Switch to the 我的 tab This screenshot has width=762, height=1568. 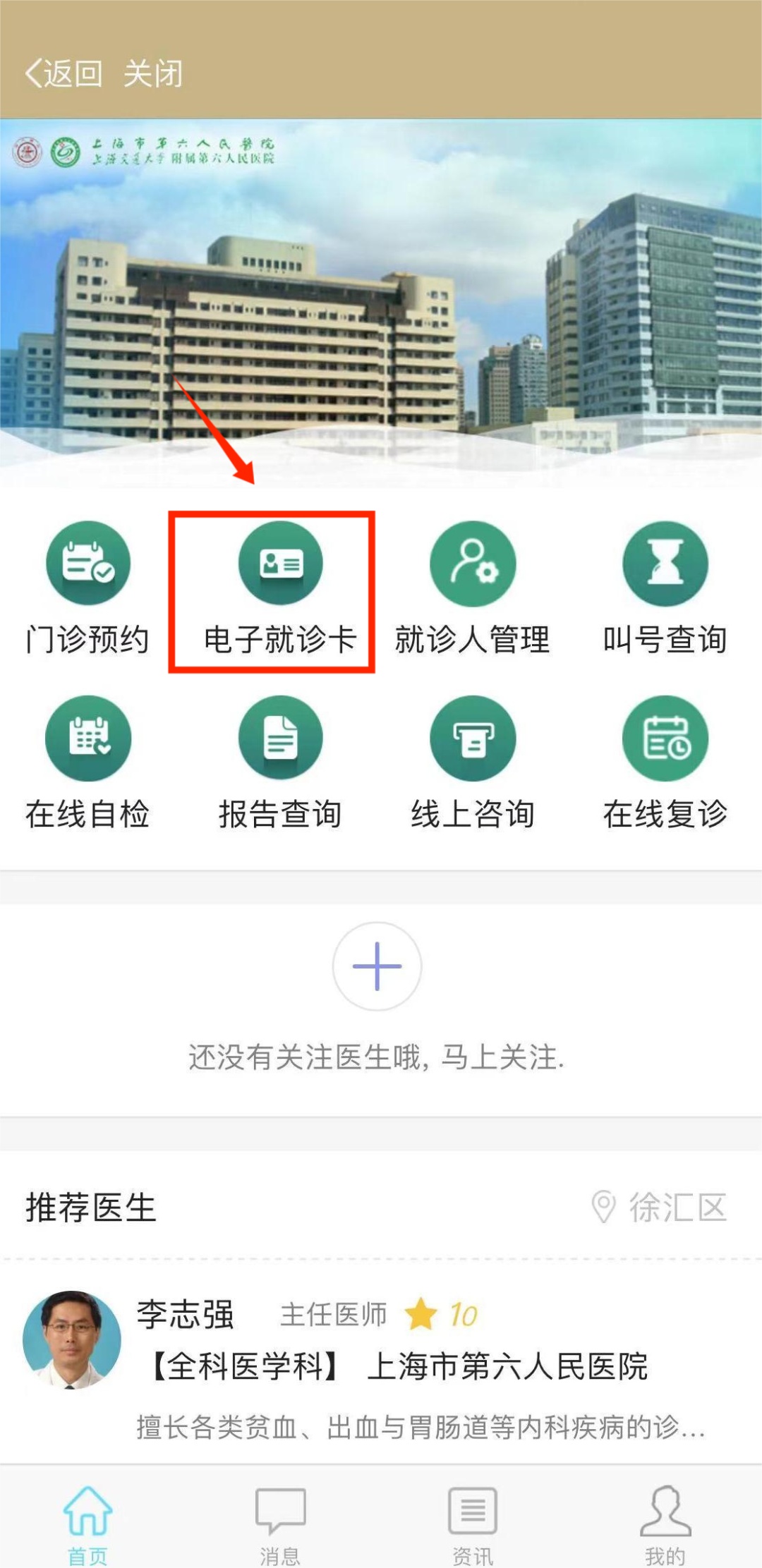tap(665, 1524)
